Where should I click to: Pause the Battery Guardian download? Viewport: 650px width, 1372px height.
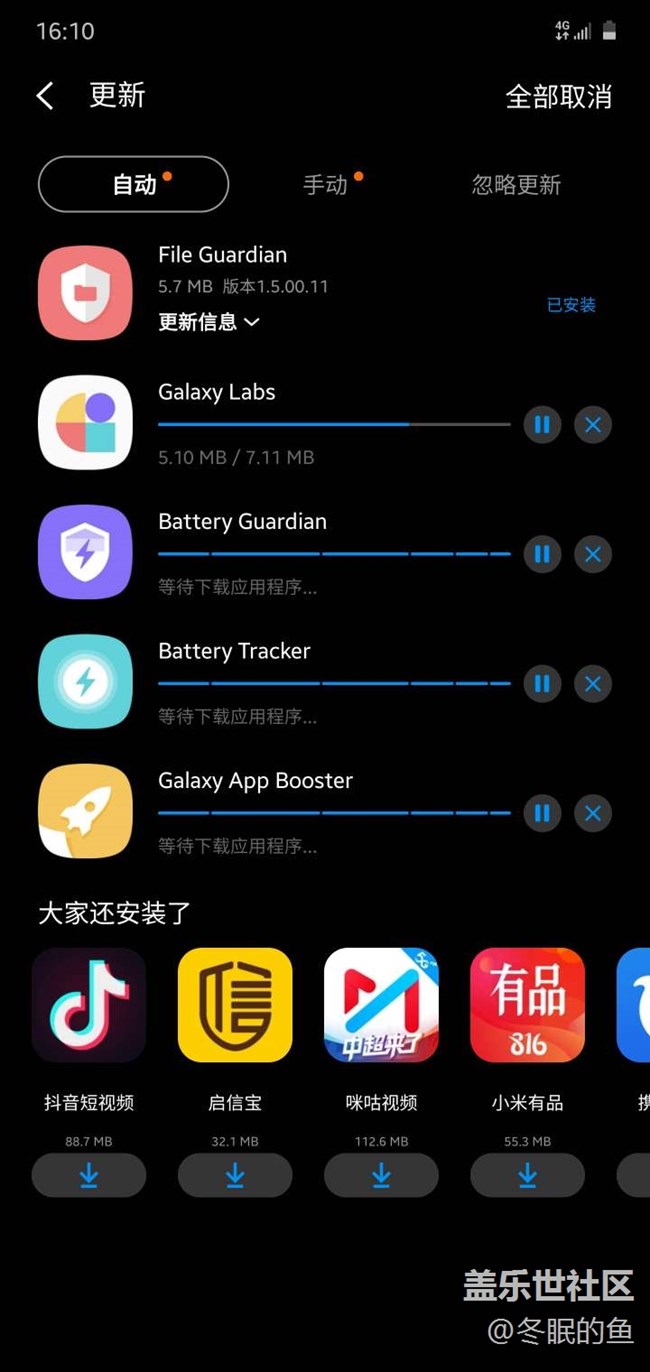(x=542, y=554)
